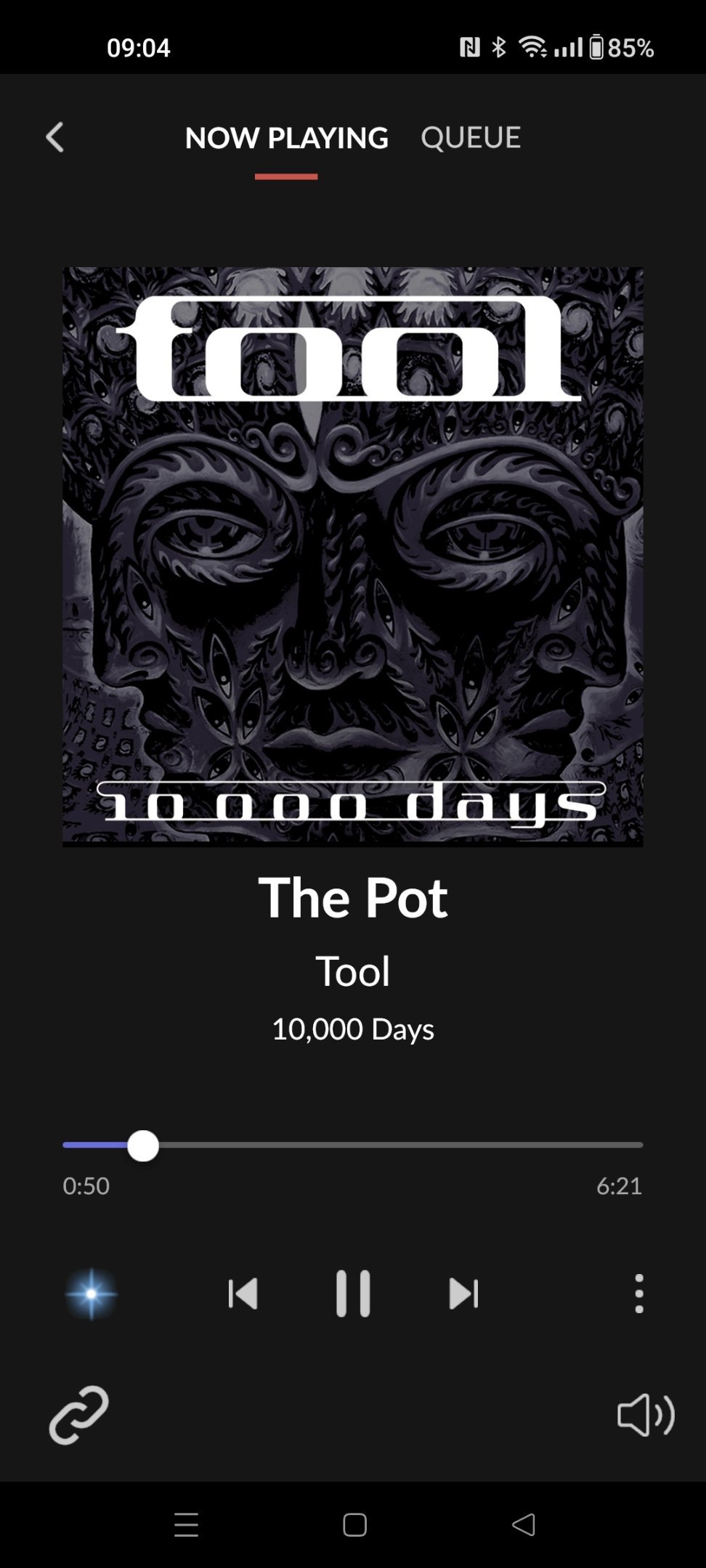Open the system recent apps button
The height and width of the screenshot is (1568, 706).
click(x=186, y=1524)
